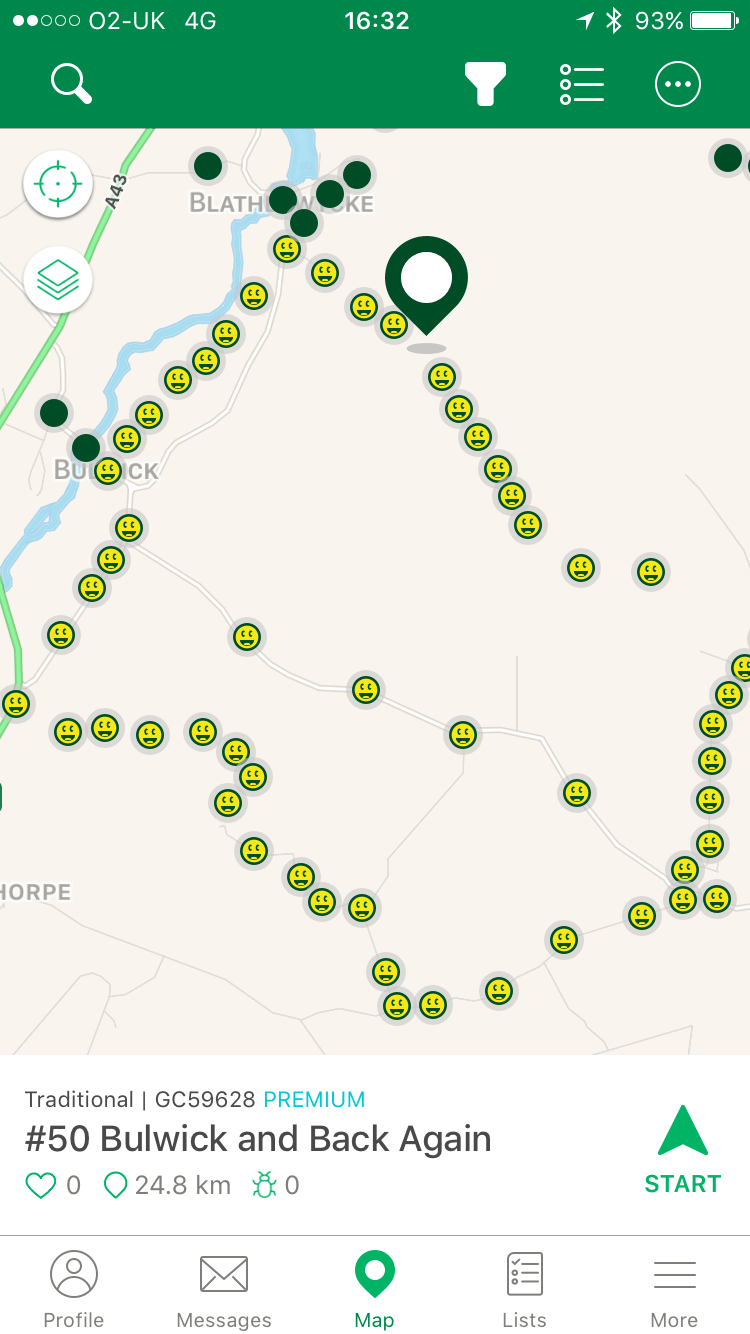Center map on my location

[58, 184]
